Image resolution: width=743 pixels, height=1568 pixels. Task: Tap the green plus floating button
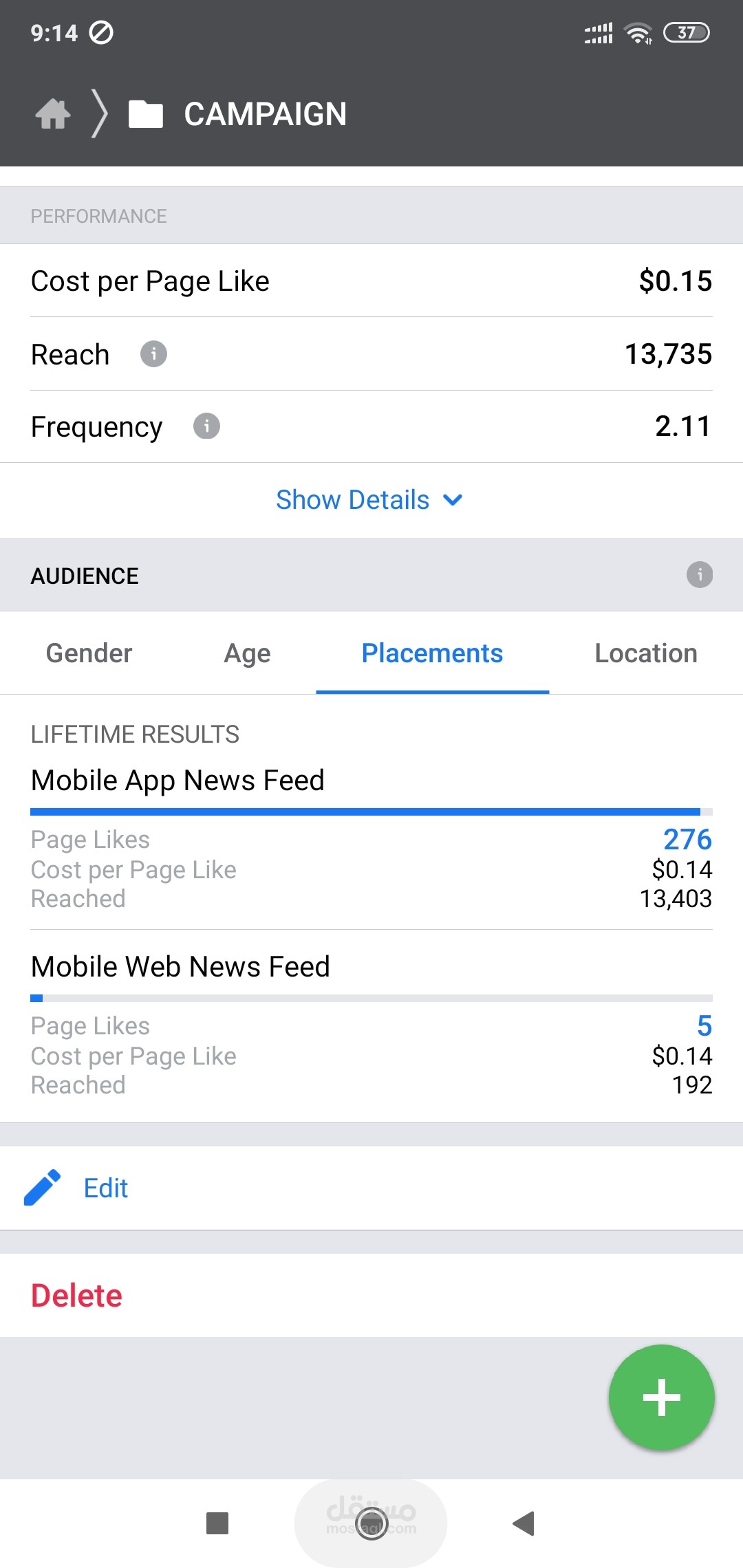click(x=661, y=1397)
